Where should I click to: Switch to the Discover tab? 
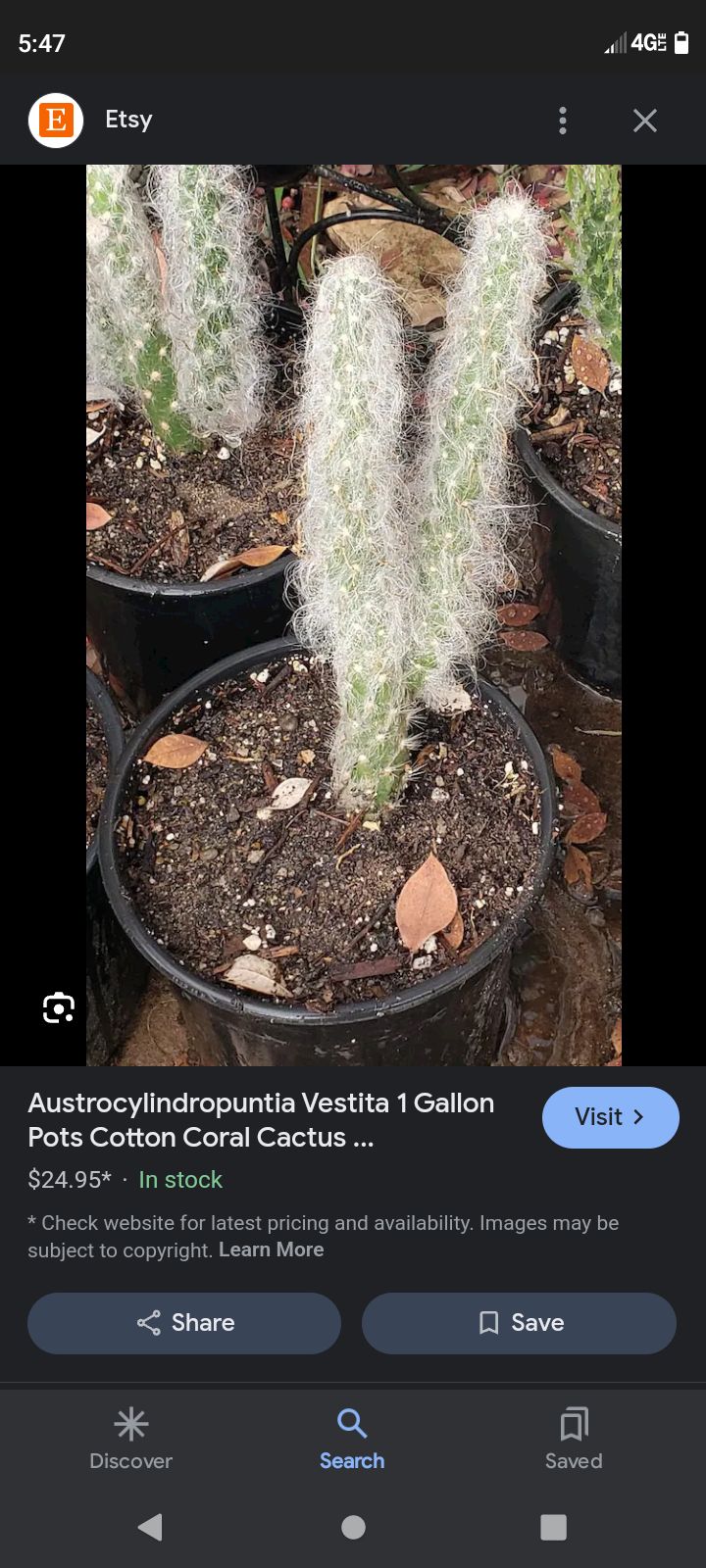130,1439
